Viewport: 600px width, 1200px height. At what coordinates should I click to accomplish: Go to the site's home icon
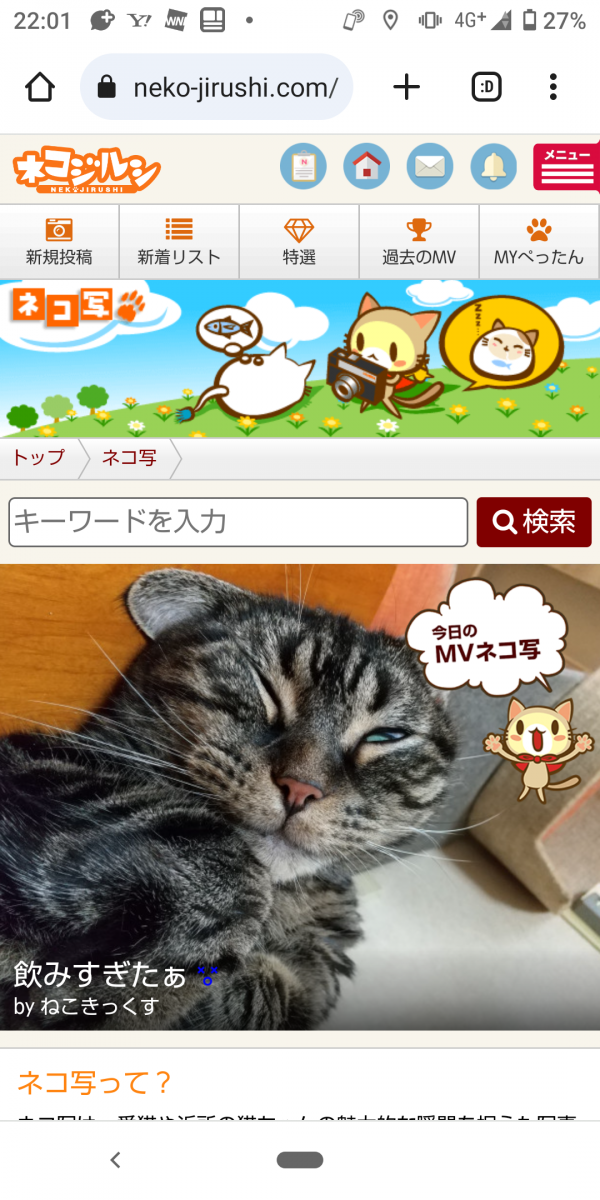point(367,167)
